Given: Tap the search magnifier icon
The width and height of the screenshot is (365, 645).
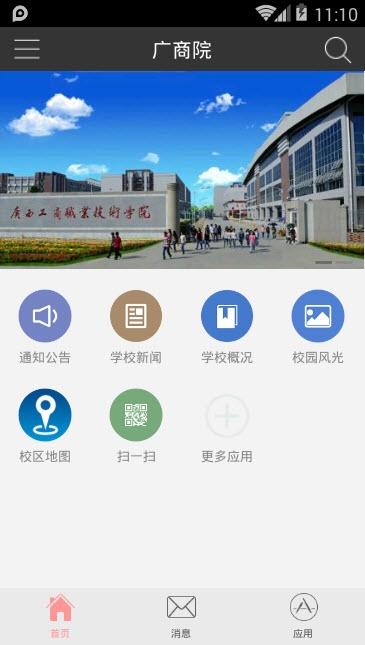Looking at the screenshot, I should [337, 50].
